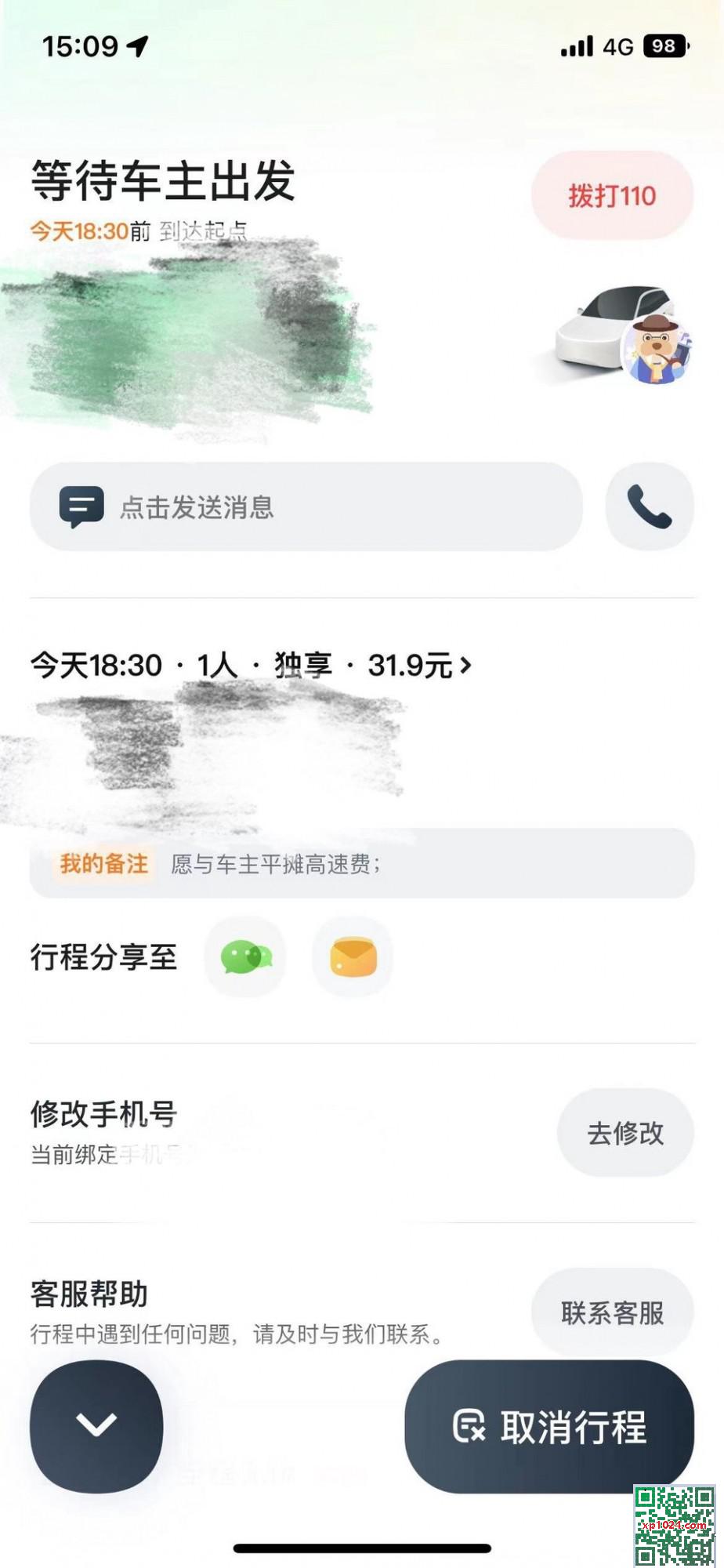Call the driver with the phone icon

pyautogui.click(x=650, y=506)
